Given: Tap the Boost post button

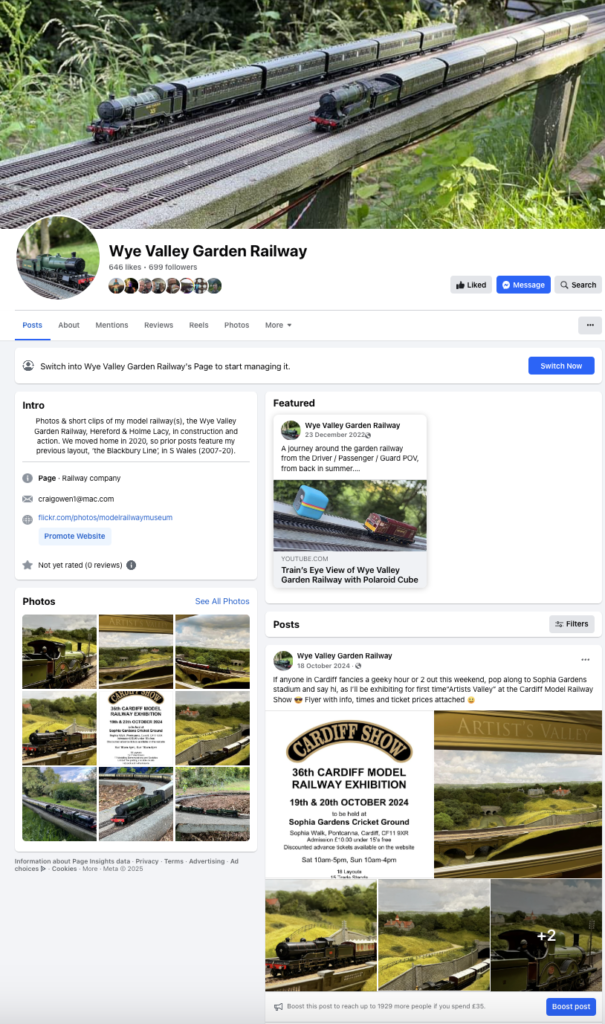Looking at the screenshot, I should pos(571,1006).
